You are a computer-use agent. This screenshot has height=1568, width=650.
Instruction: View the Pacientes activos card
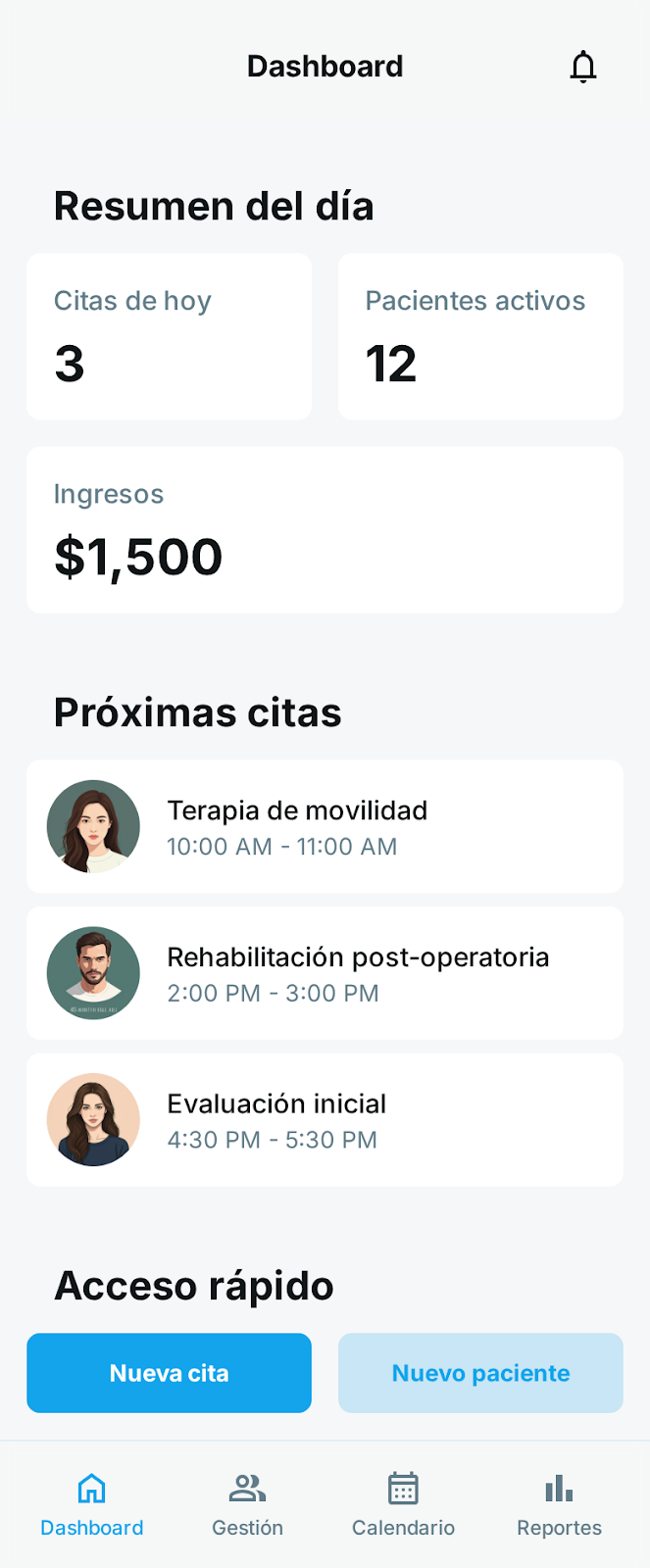pyautogui.click(x=480, y=336)
